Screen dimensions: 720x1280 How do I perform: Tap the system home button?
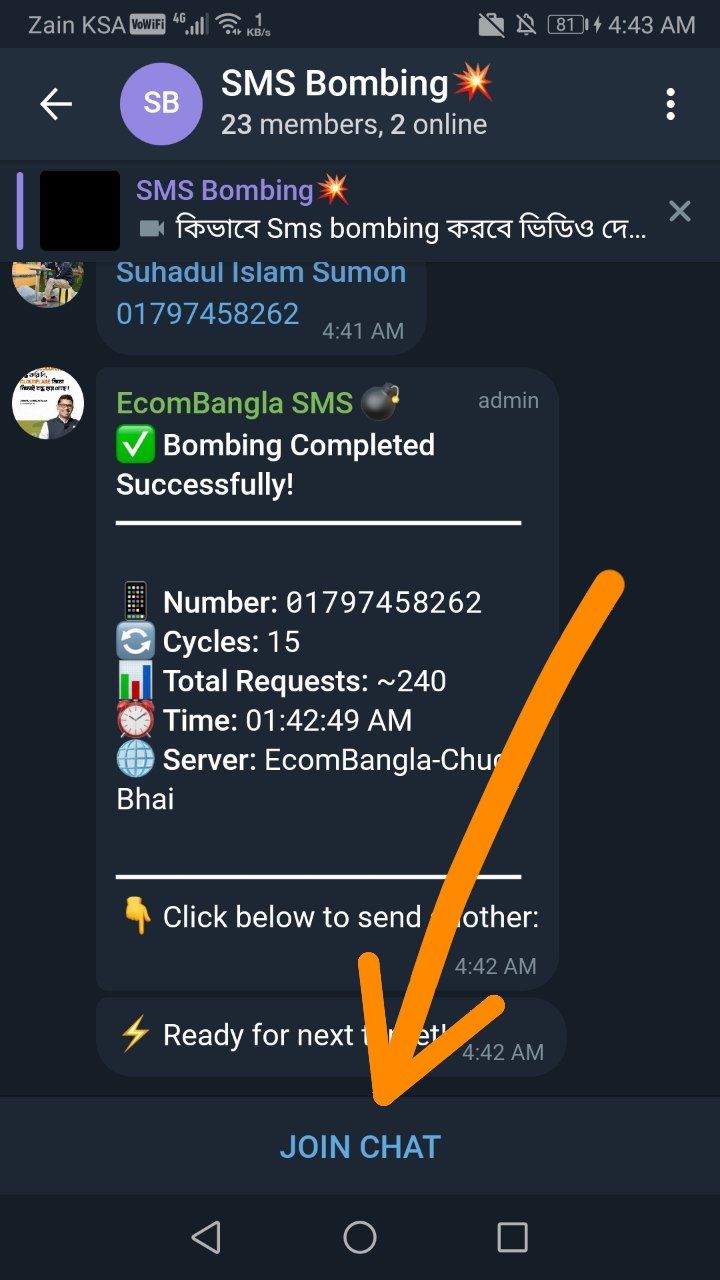click(x=360, y=1238)
